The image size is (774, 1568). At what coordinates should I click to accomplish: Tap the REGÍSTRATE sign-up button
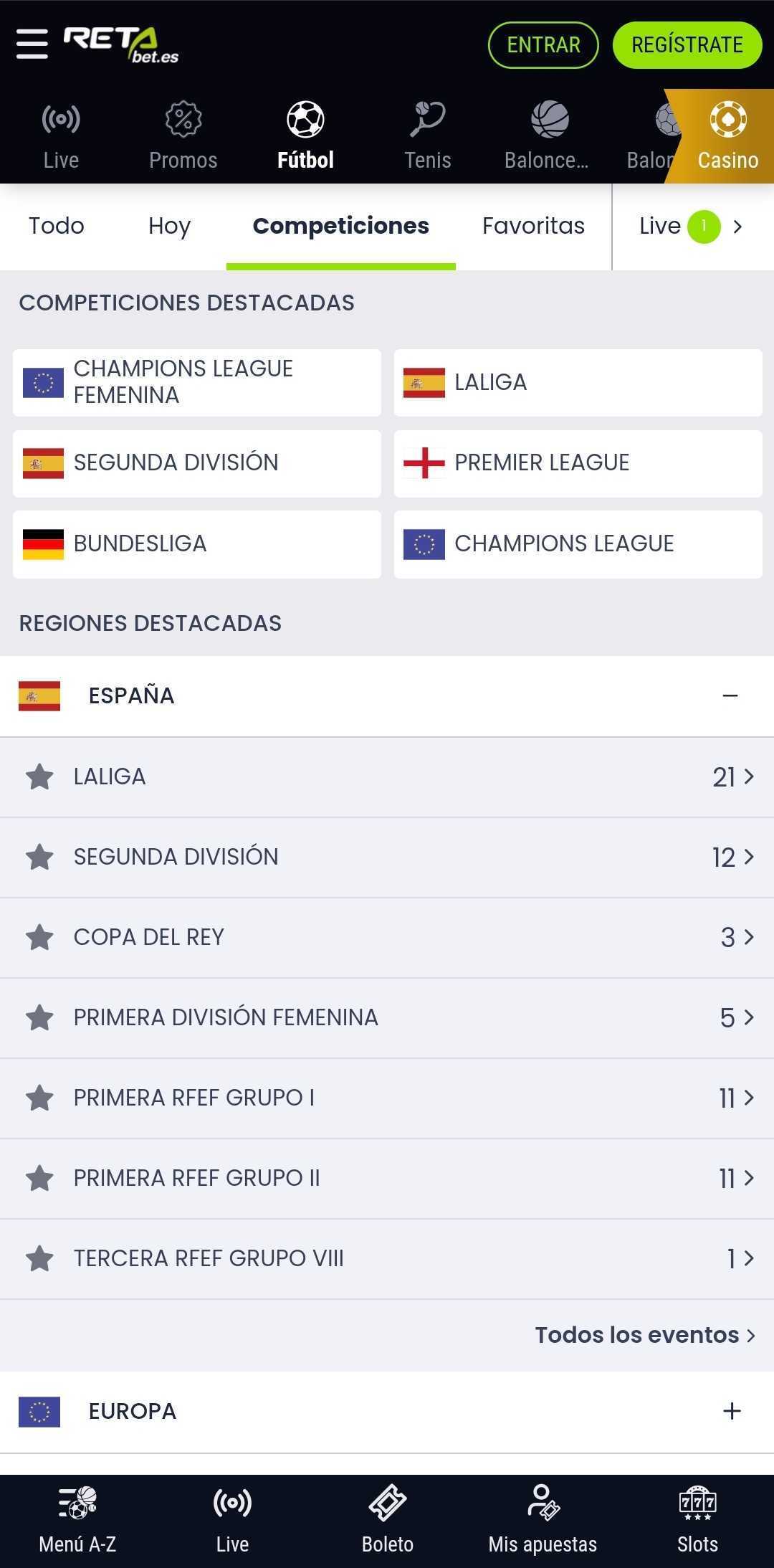[687, 45]
